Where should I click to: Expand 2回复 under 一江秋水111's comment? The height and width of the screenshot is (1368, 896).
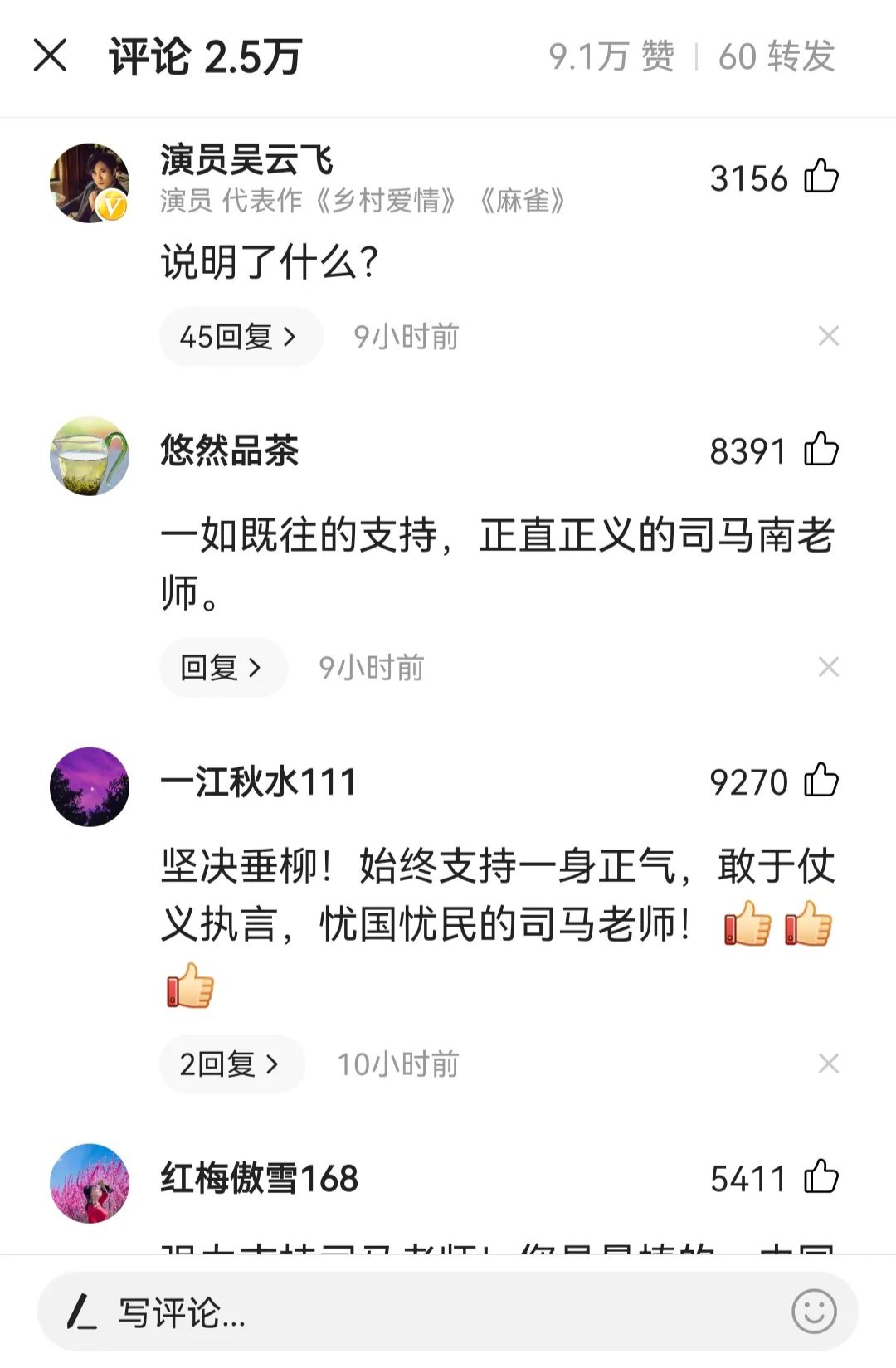tap(231, 1064)
